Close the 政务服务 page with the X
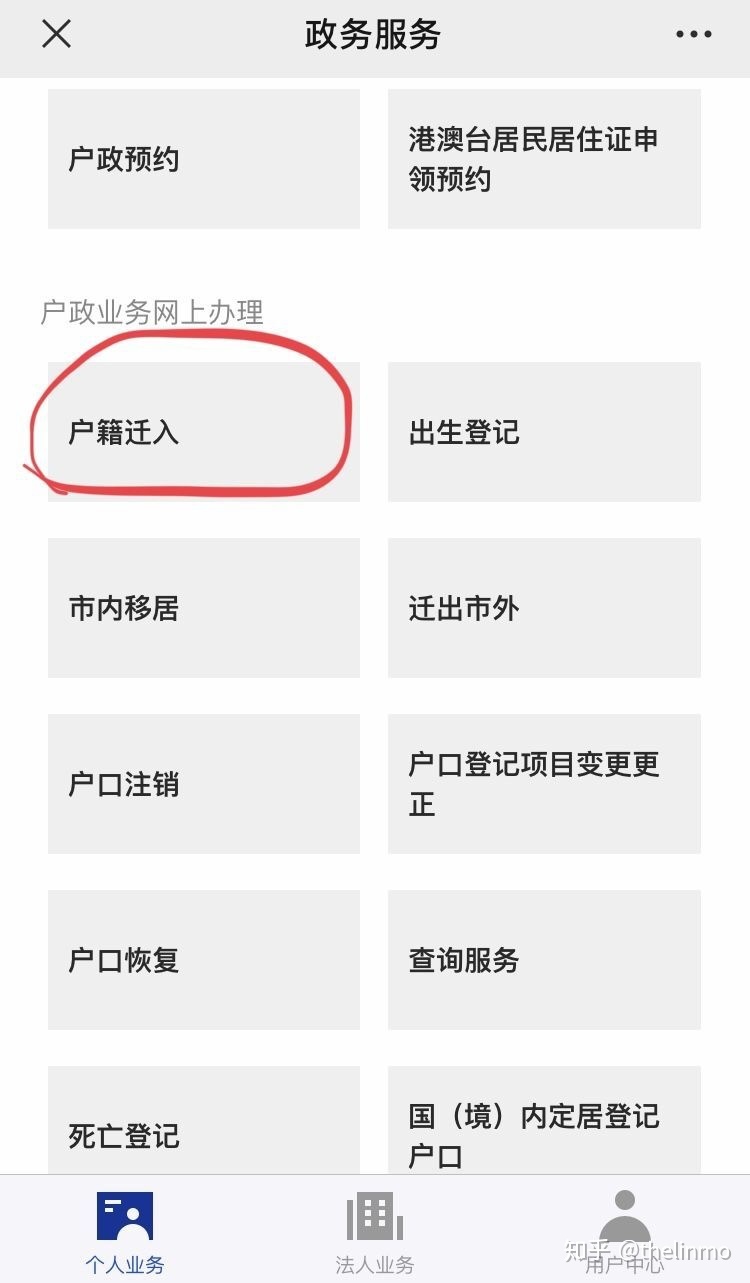Screen dimensions: 750x1283 tap(56, 34)
